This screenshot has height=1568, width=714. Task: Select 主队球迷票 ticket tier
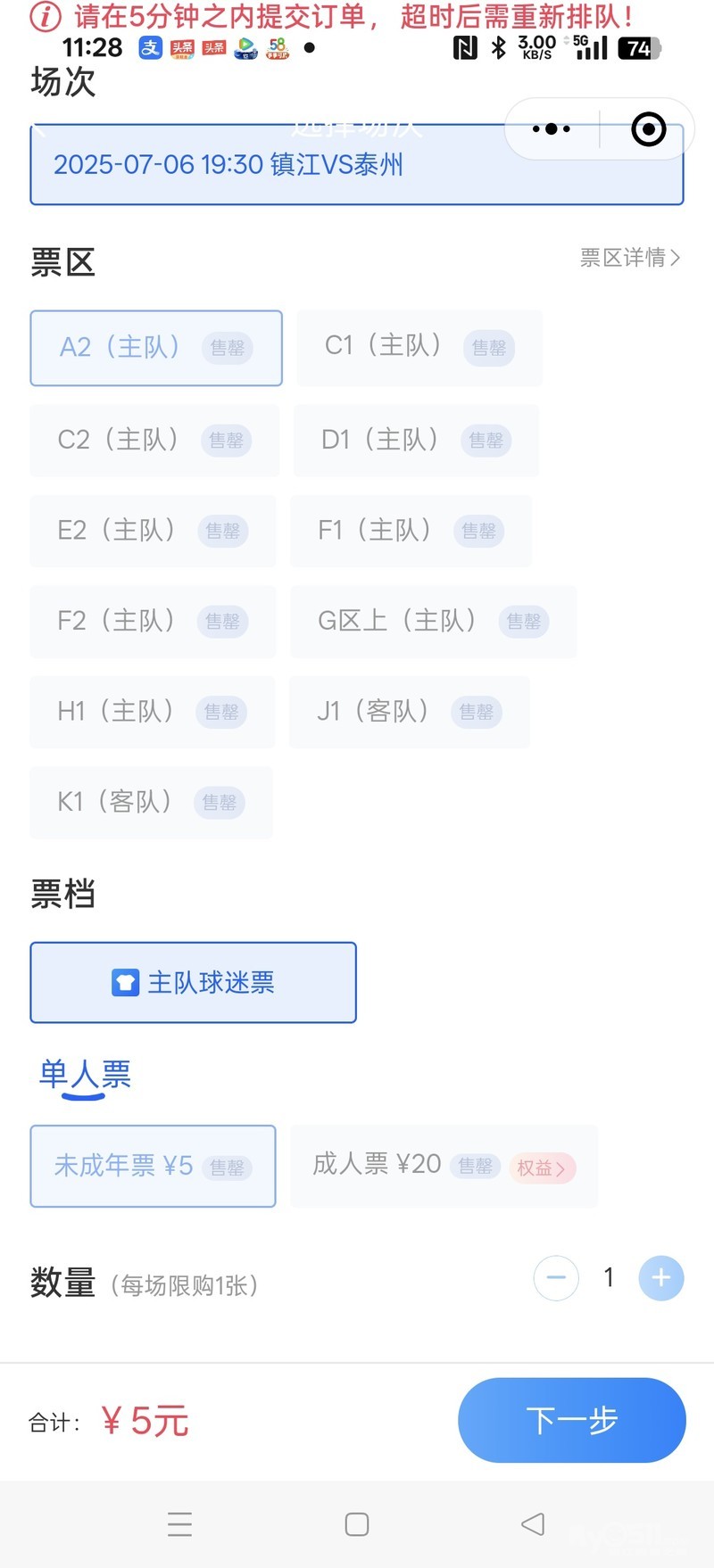pos(193,982)
